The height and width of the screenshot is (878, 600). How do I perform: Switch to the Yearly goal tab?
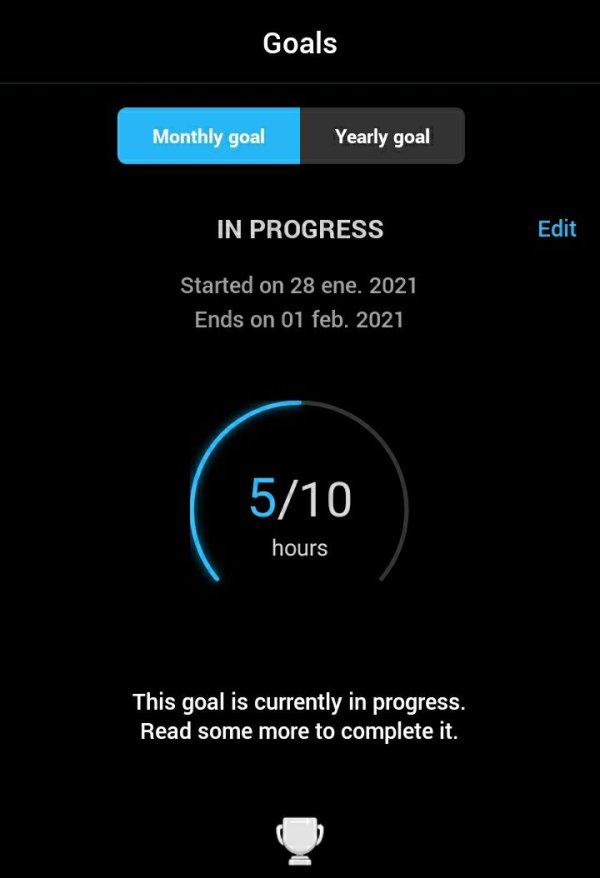382,136
